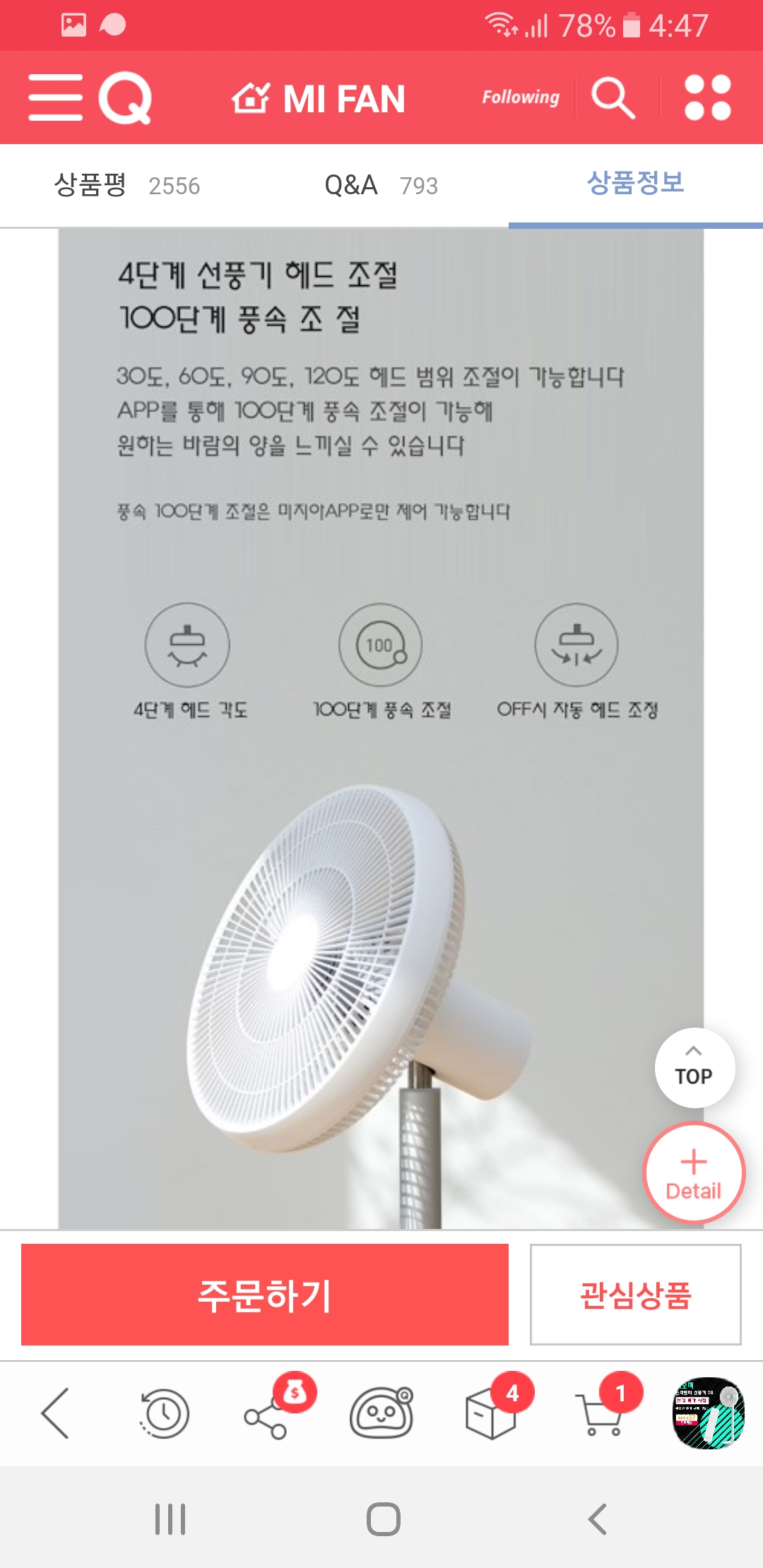Add to 관심상품 wishlist

[635, 1295]
